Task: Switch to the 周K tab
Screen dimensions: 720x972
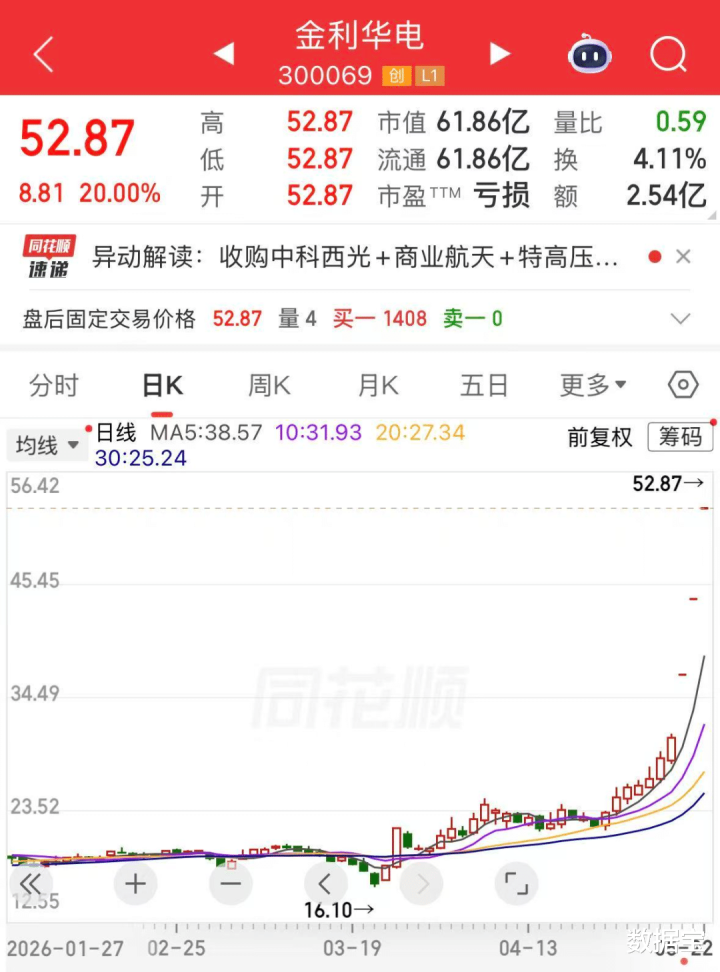Action: pos(269,386)
